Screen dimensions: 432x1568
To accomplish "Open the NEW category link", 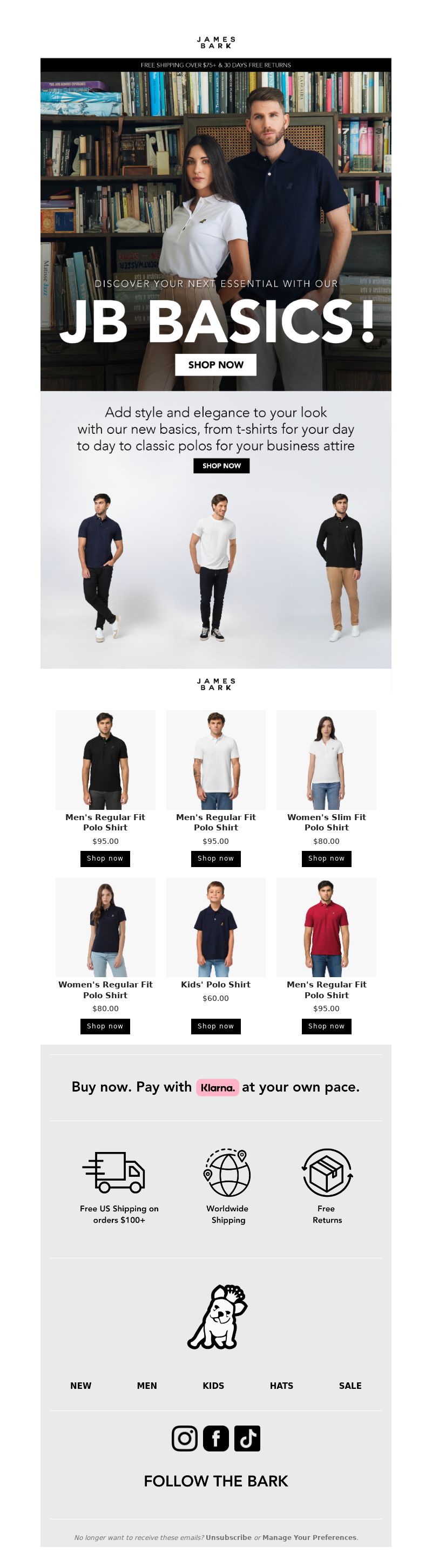I will tap(80, 1386).
